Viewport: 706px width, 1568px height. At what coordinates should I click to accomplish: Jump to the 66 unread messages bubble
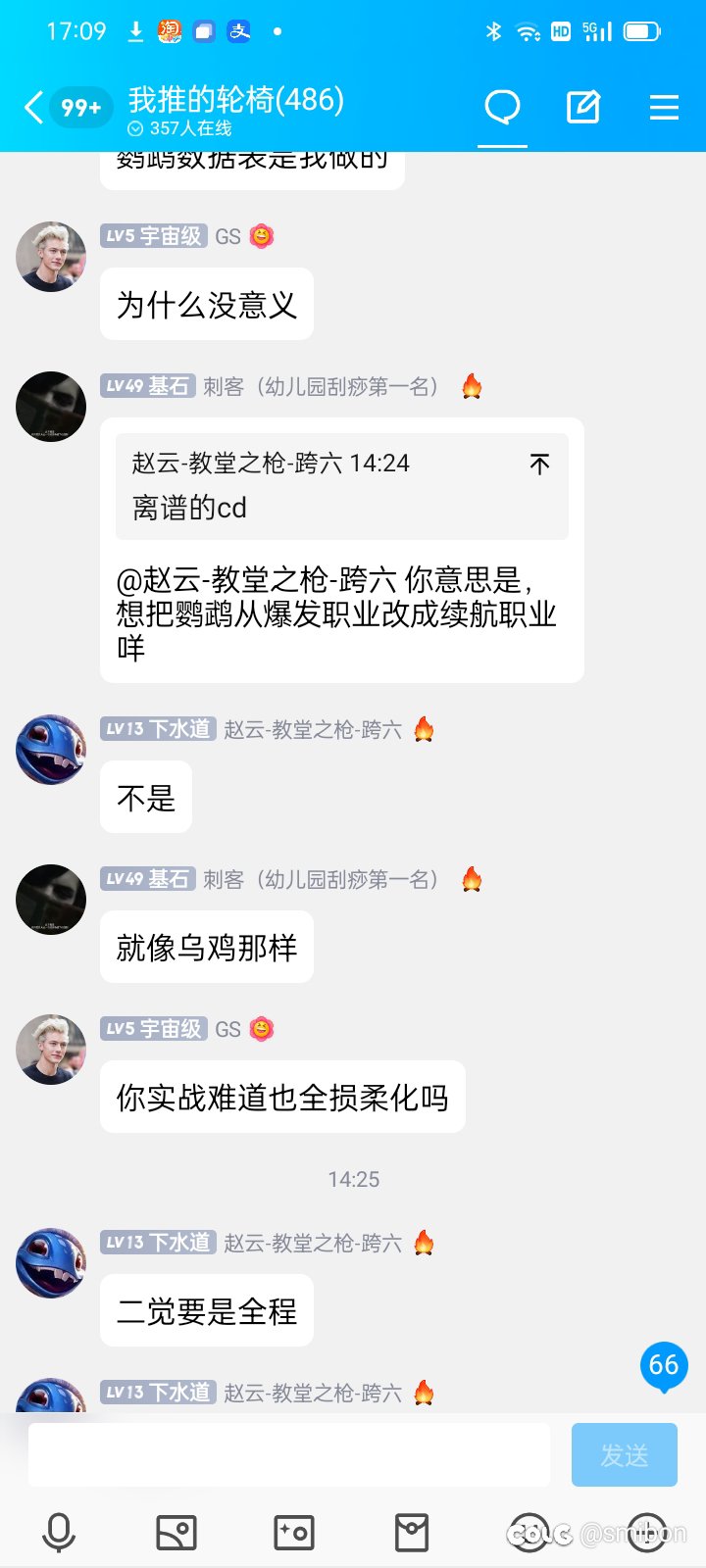tap(664, 1365)
